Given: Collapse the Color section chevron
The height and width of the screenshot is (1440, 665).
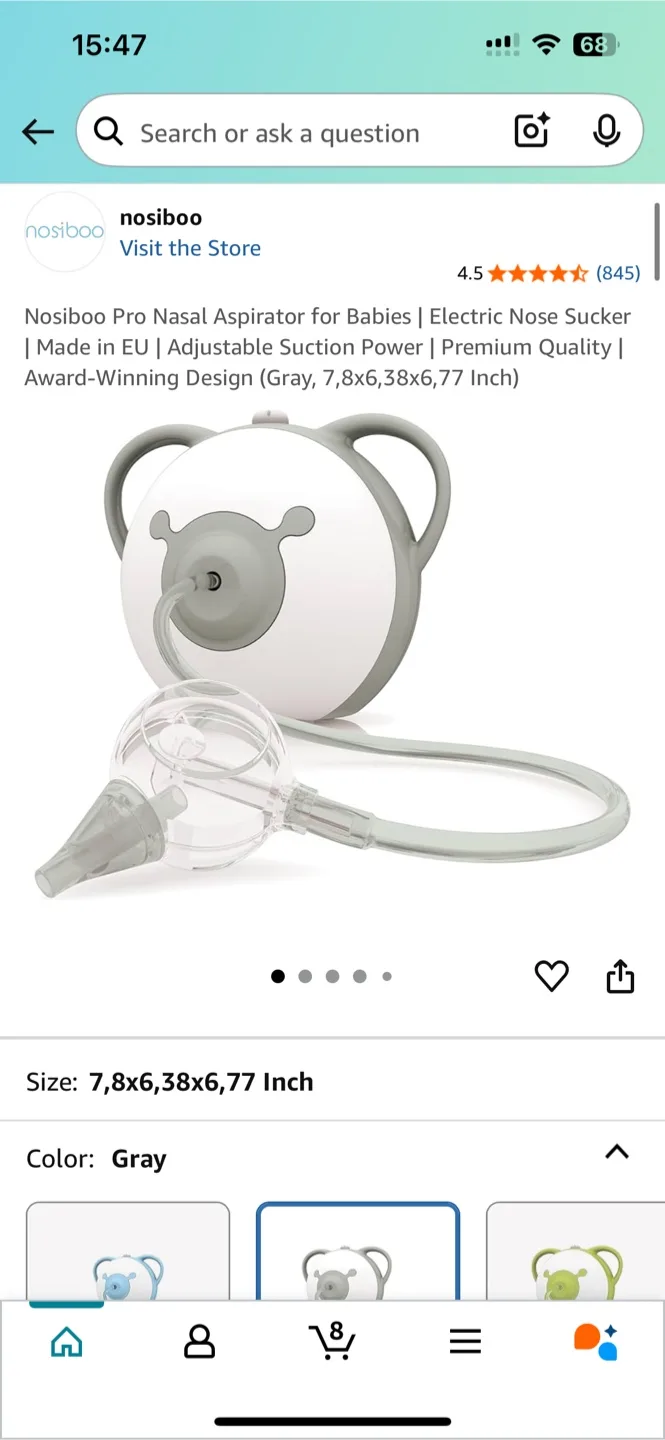Looking at the screenshot, I should [x=617, y=1152].
